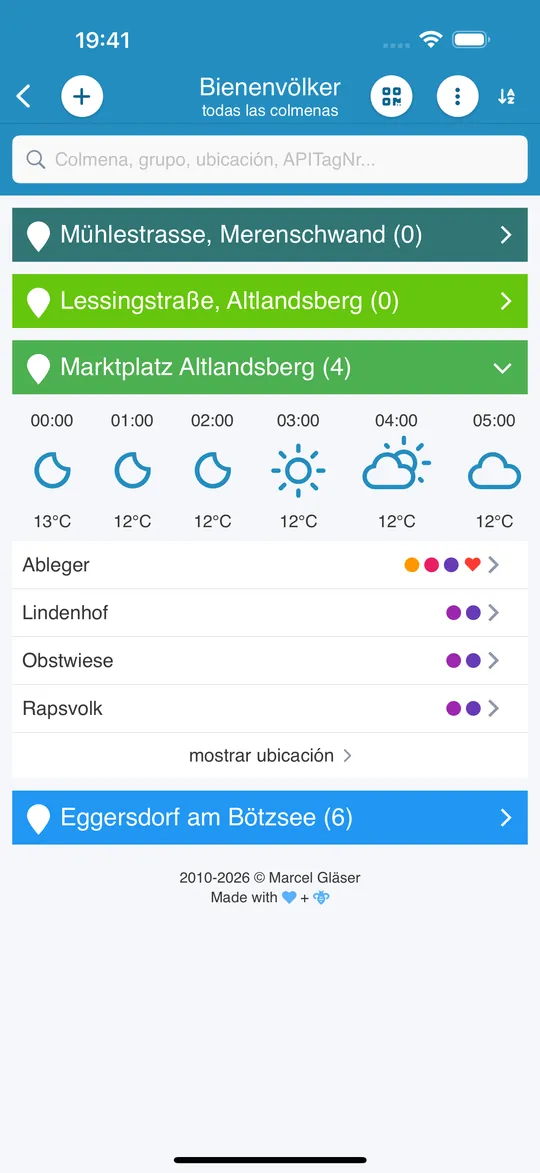
Task: Open the Ableger hive
Action: 270,565
